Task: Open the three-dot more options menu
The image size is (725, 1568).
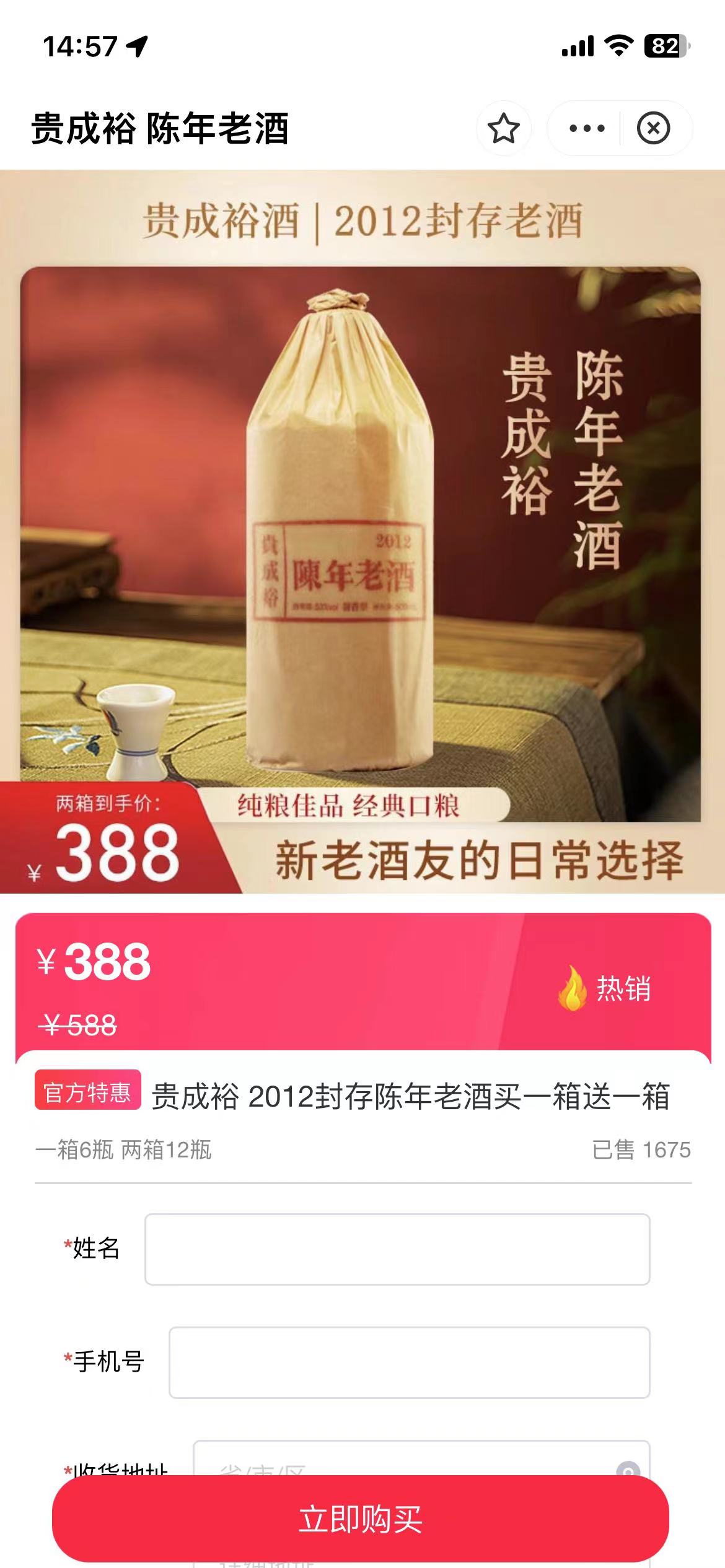Action: click(x=586, y=128)
